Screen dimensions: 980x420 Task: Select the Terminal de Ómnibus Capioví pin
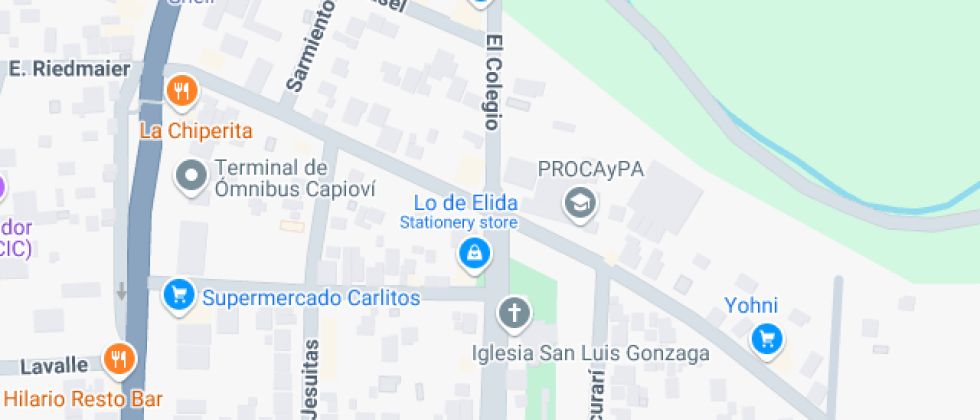coord(190,177)
